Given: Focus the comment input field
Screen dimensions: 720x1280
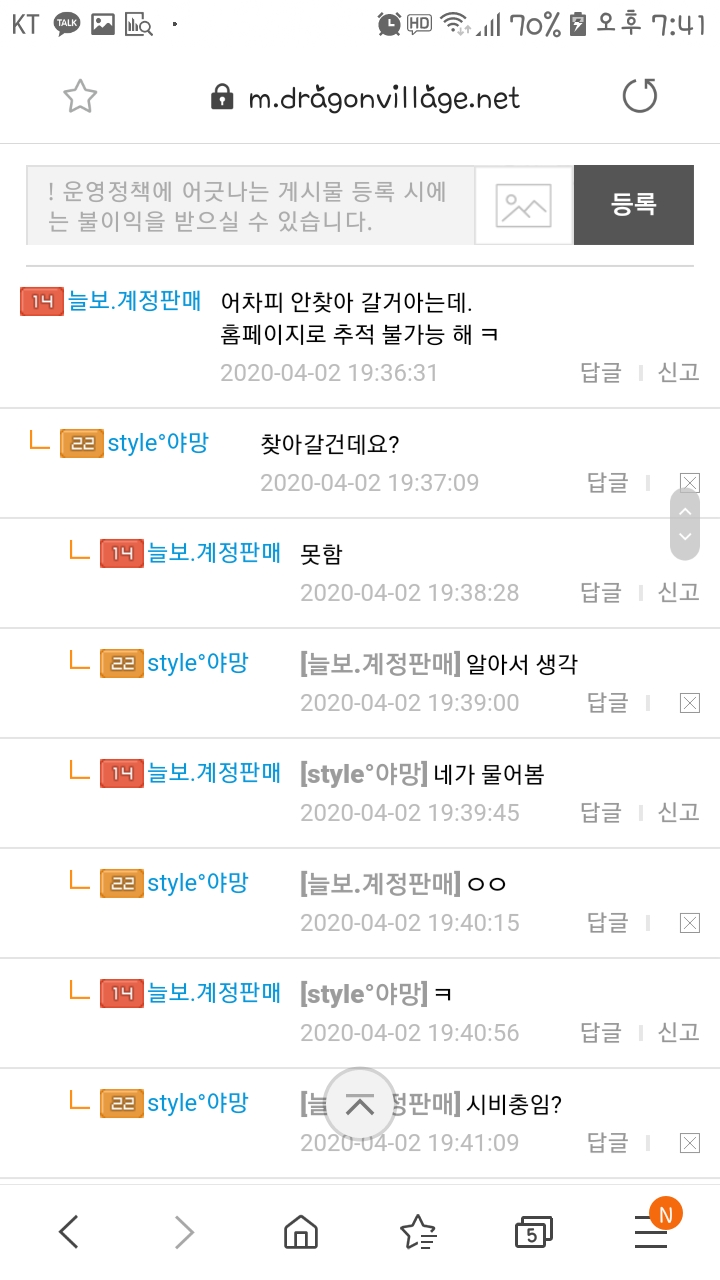Looking at the screenshot, I should tap(250, 205).
